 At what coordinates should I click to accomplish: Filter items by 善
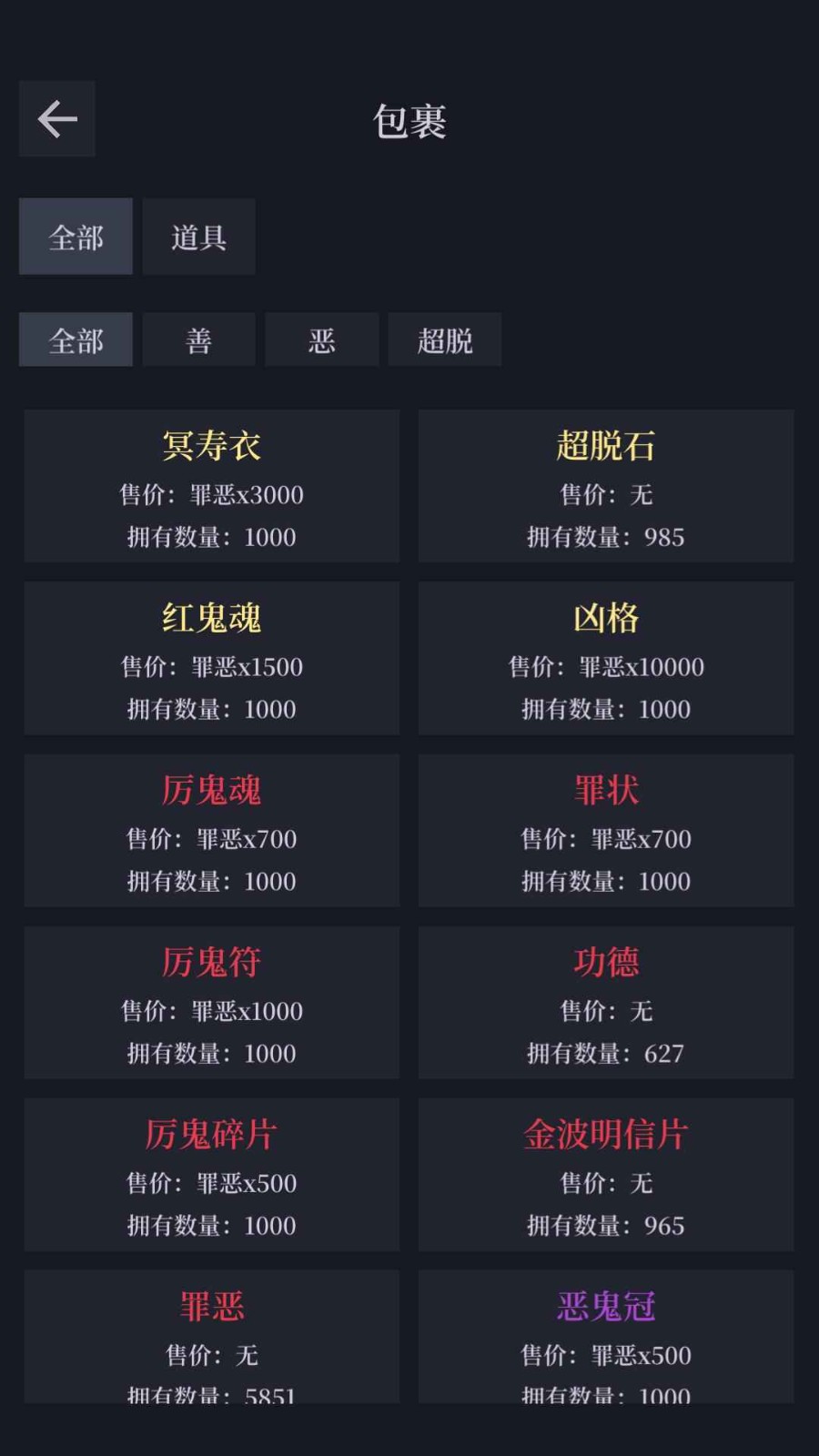click(198, 340)
